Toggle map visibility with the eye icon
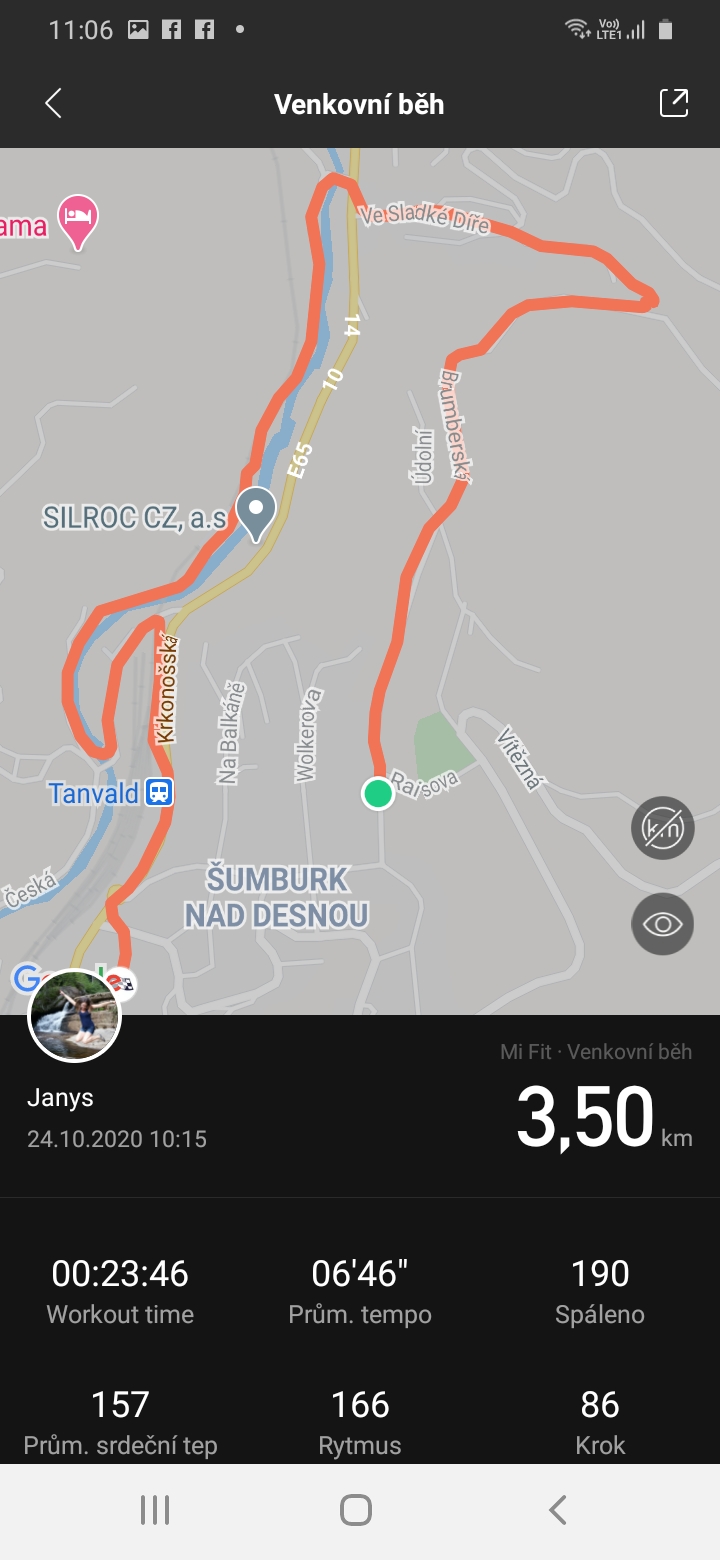The width and height of the screenshot is (720, 1560). pyautogui.click(x=662, y=924)
